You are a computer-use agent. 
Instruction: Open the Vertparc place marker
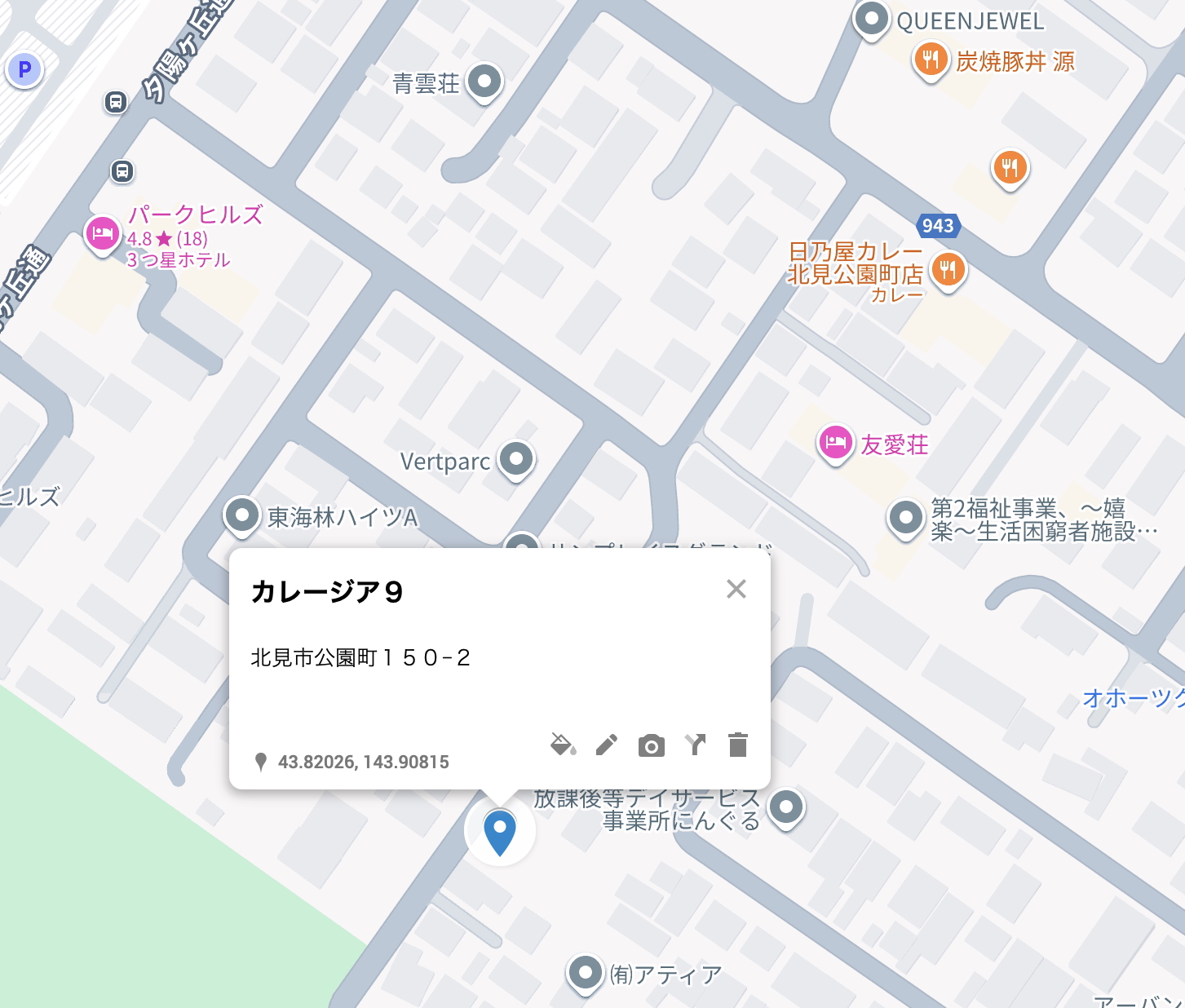[516, 459]
